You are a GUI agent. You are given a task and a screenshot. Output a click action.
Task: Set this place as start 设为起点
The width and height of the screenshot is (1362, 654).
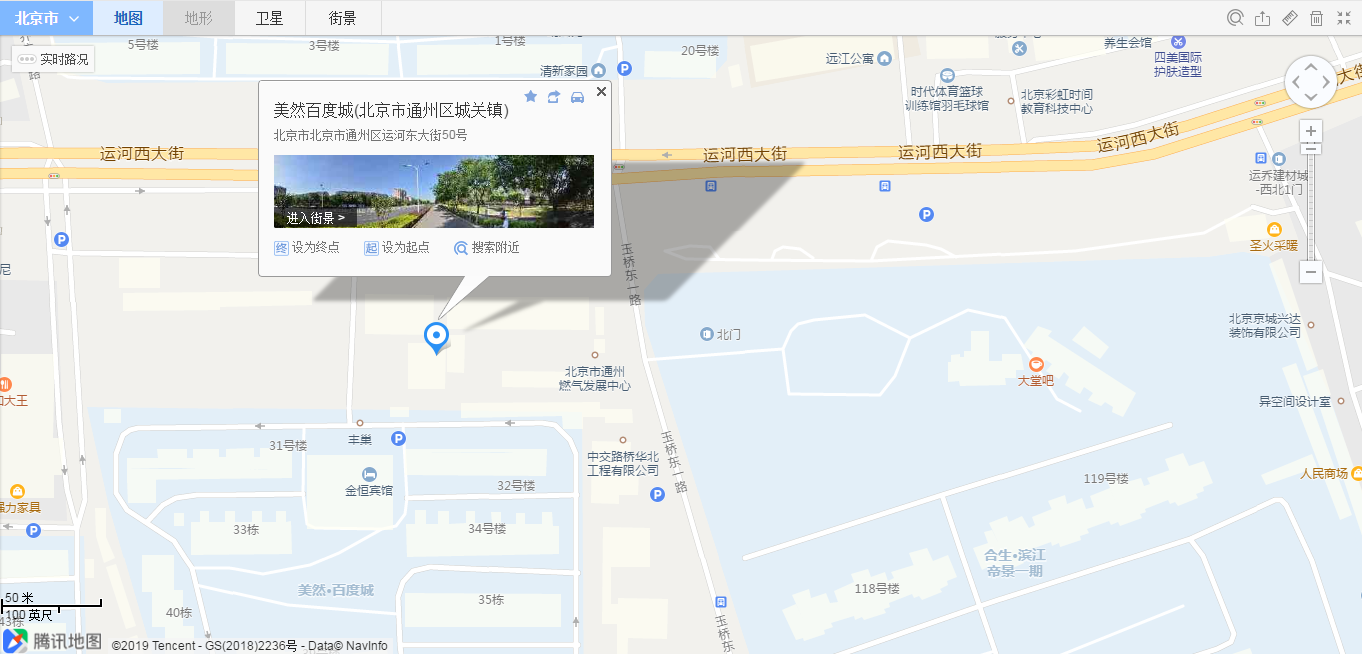coord(397,247)
